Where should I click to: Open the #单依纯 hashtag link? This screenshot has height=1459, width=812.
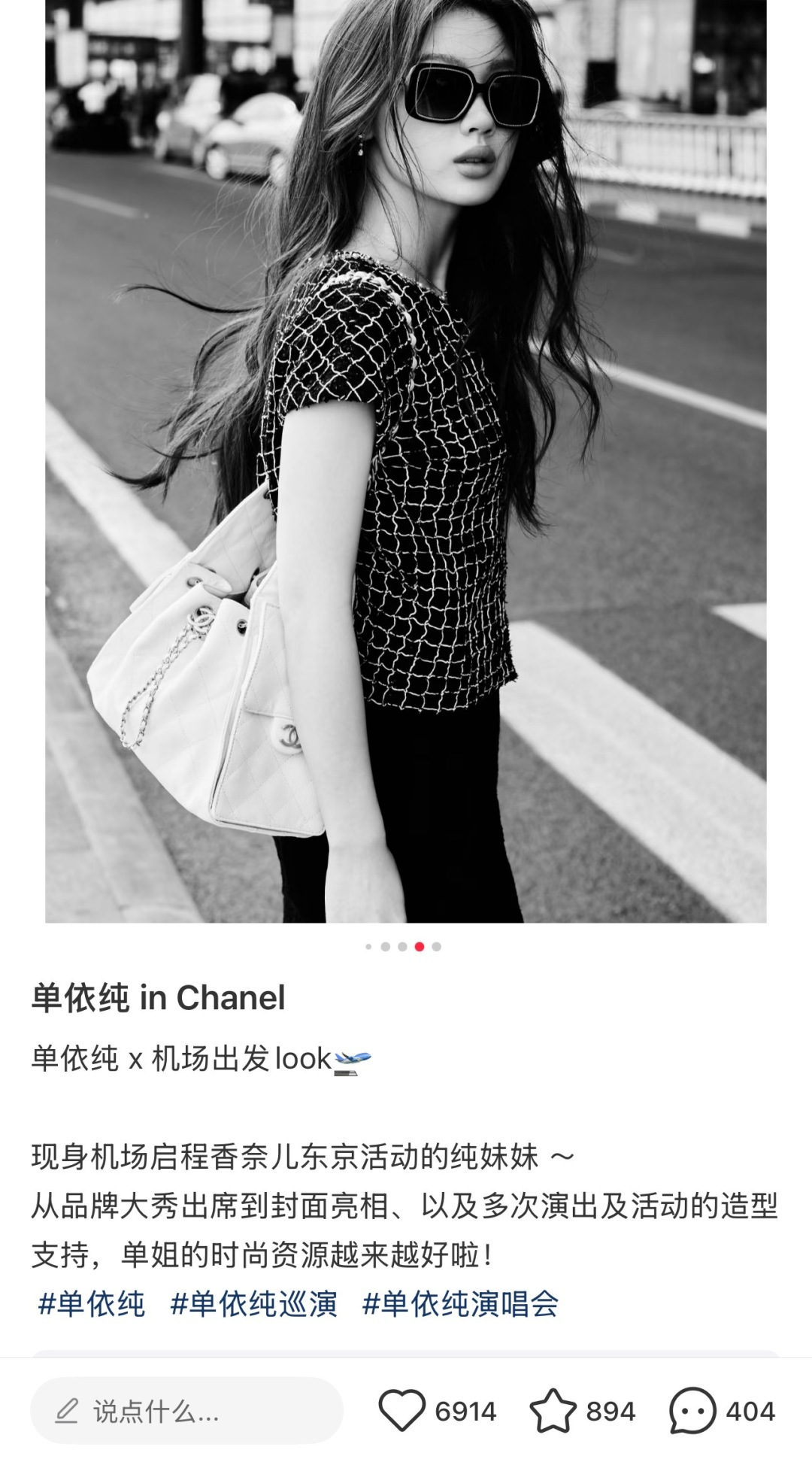coord(91,1303)
